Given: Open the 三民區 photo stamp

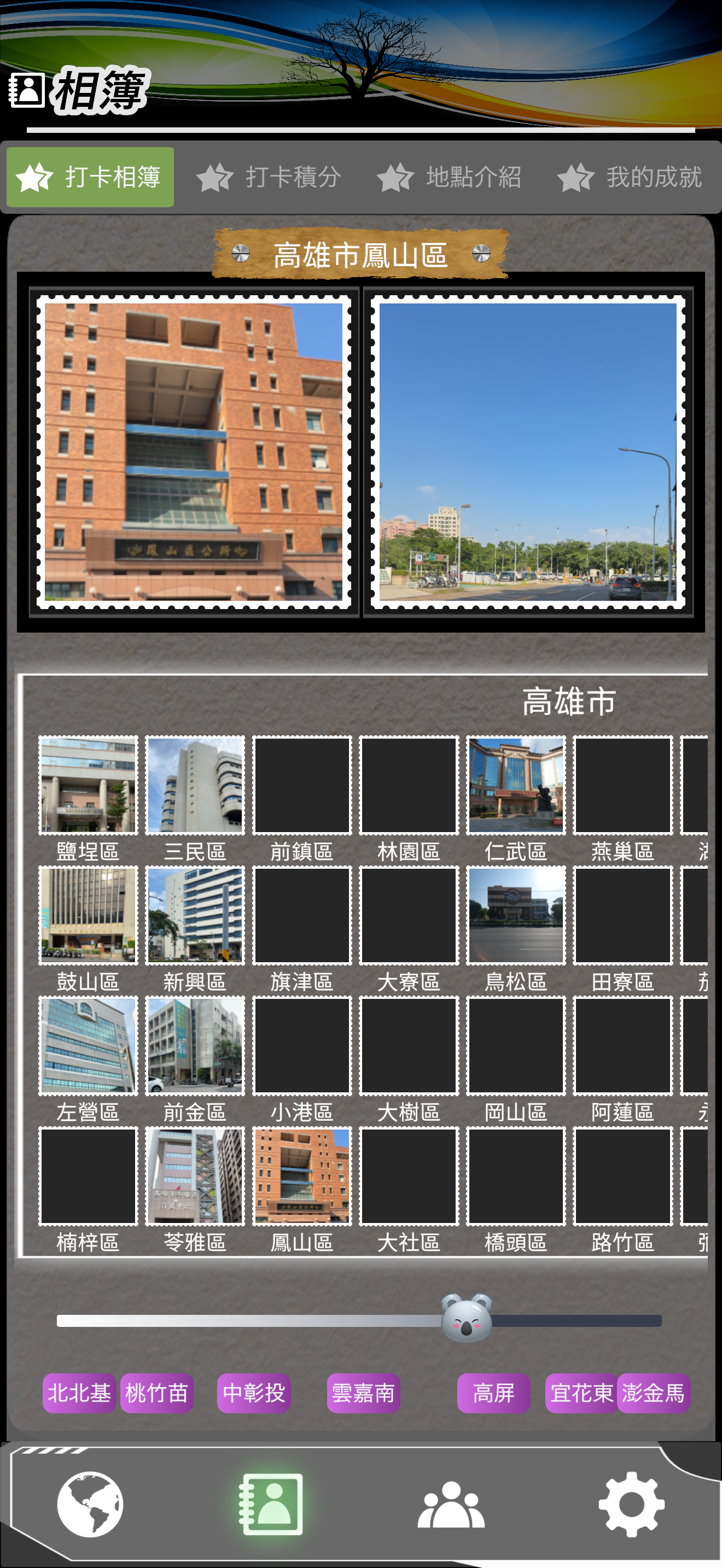Looking at the screenshot, I should click(x=195, y=785).
